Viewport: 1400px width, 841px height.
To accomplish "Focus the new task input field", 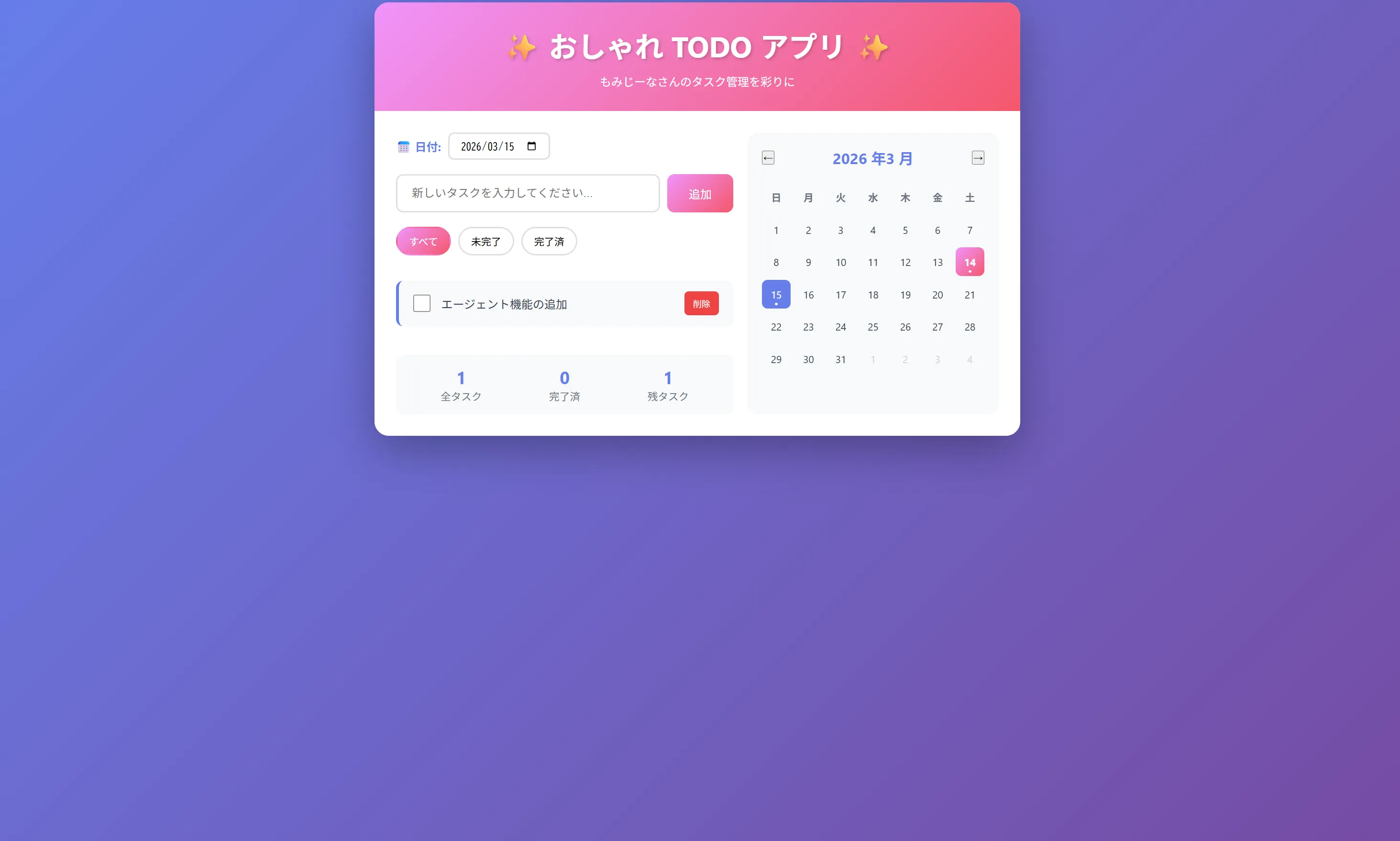I will pyautogui.click(x=528, y=193).
